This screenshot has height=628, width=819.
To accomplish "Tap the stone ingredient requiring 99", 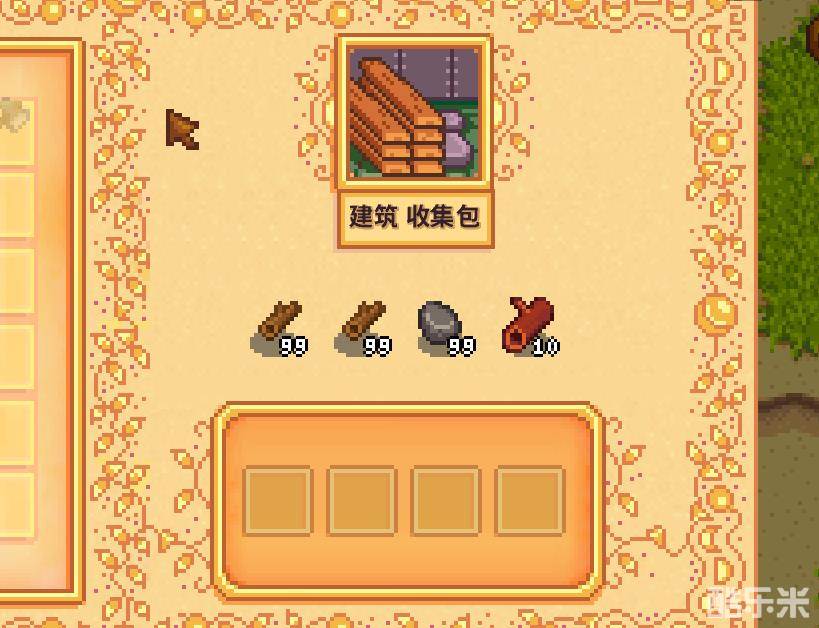I will click(x=440, y=325).
